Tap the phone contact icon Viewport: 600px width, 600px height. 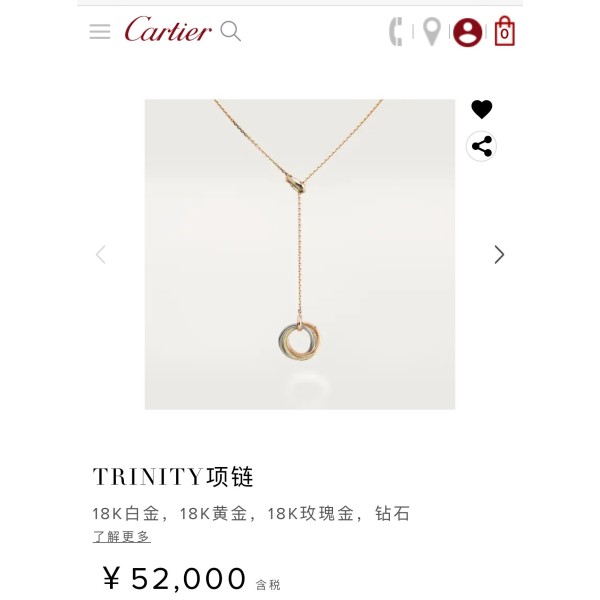(397, 32)
